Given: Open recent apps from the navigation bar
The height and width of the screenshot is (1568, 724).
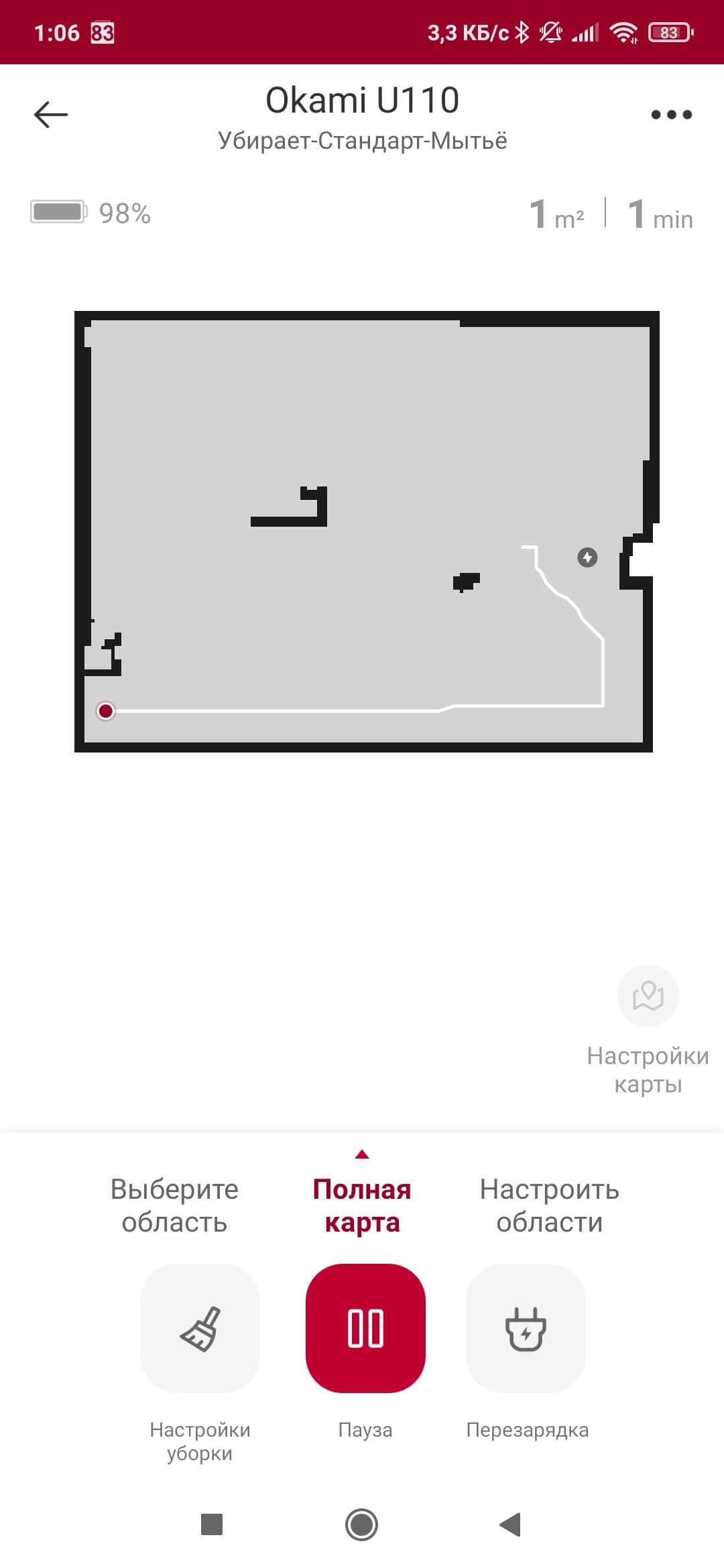Looking at the screenshot, I should click(x=212, y=1524).
